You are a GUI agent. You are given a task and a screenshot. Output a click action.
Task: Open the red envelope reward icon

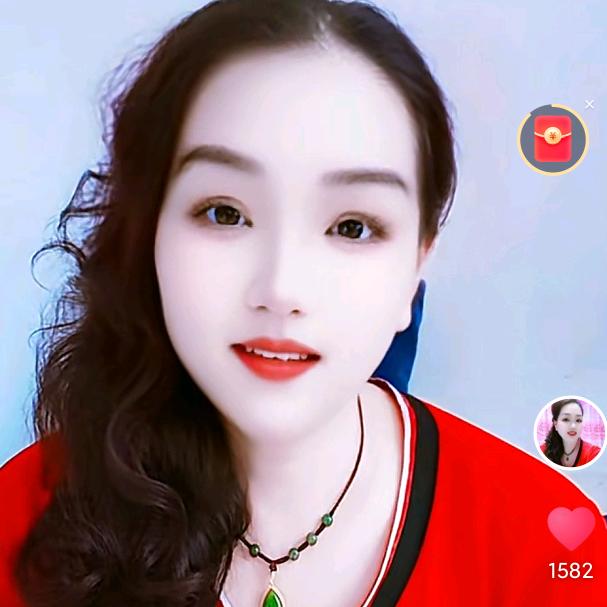pyautogui.click(x=552, y=140)
